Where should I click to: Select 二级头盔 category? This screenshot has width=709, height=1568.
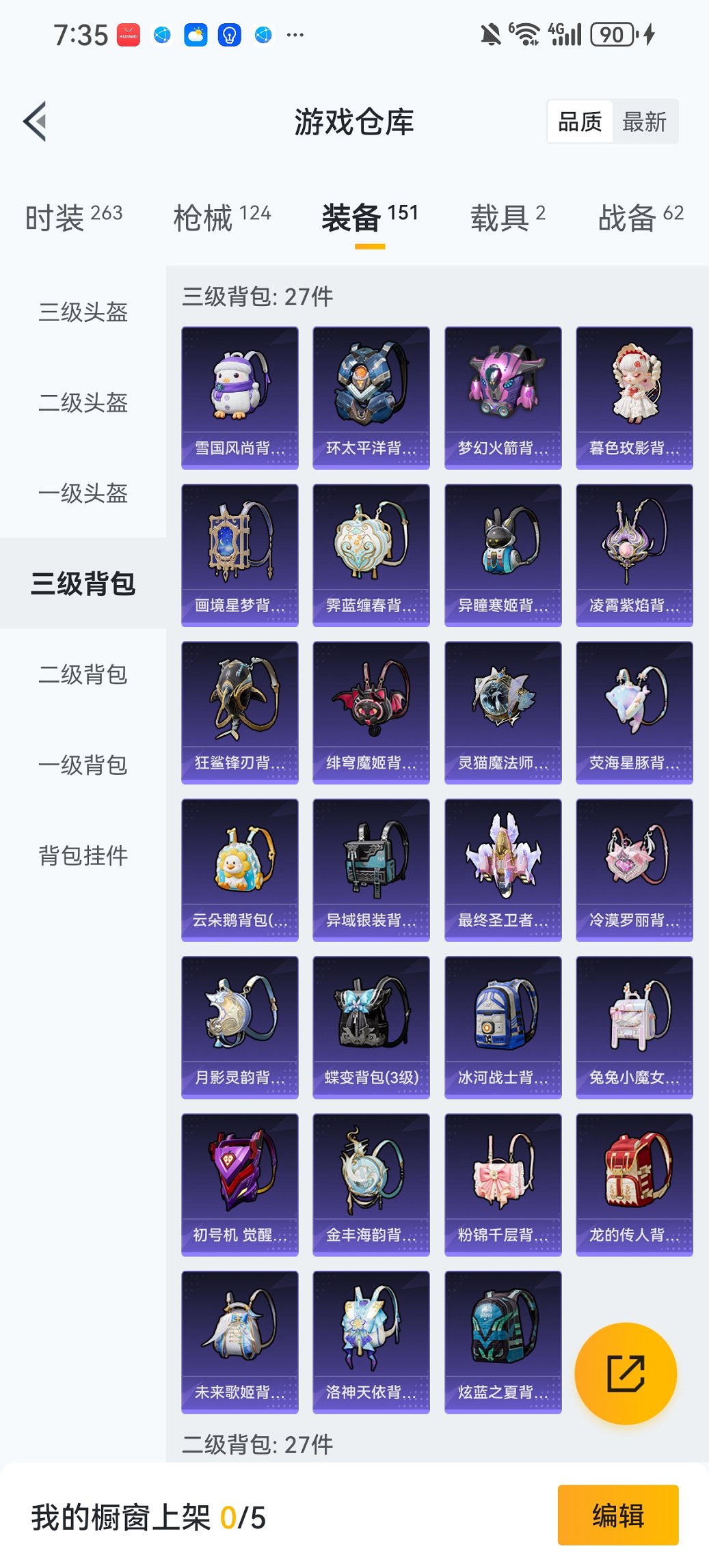pos(83,402)
